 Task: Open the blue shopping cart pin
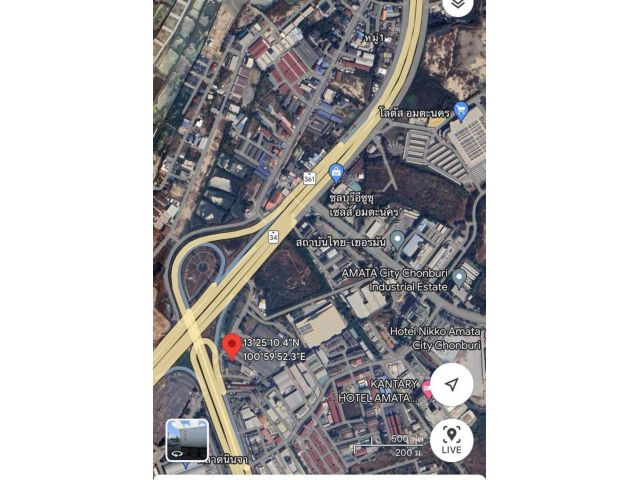tap(461, 110)
